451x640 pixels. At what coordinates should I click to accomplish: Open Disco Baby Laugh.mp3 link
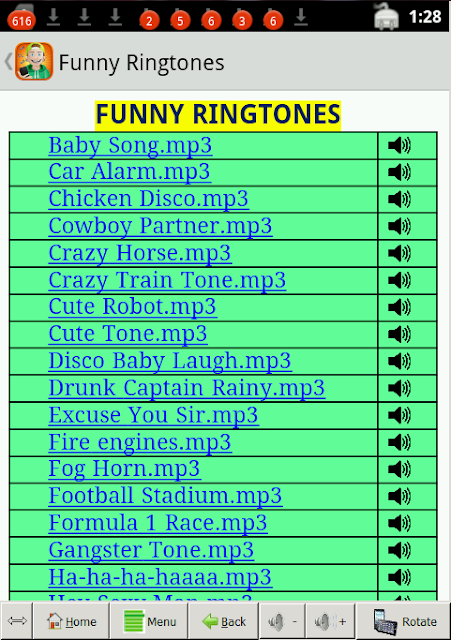(170, 361)
